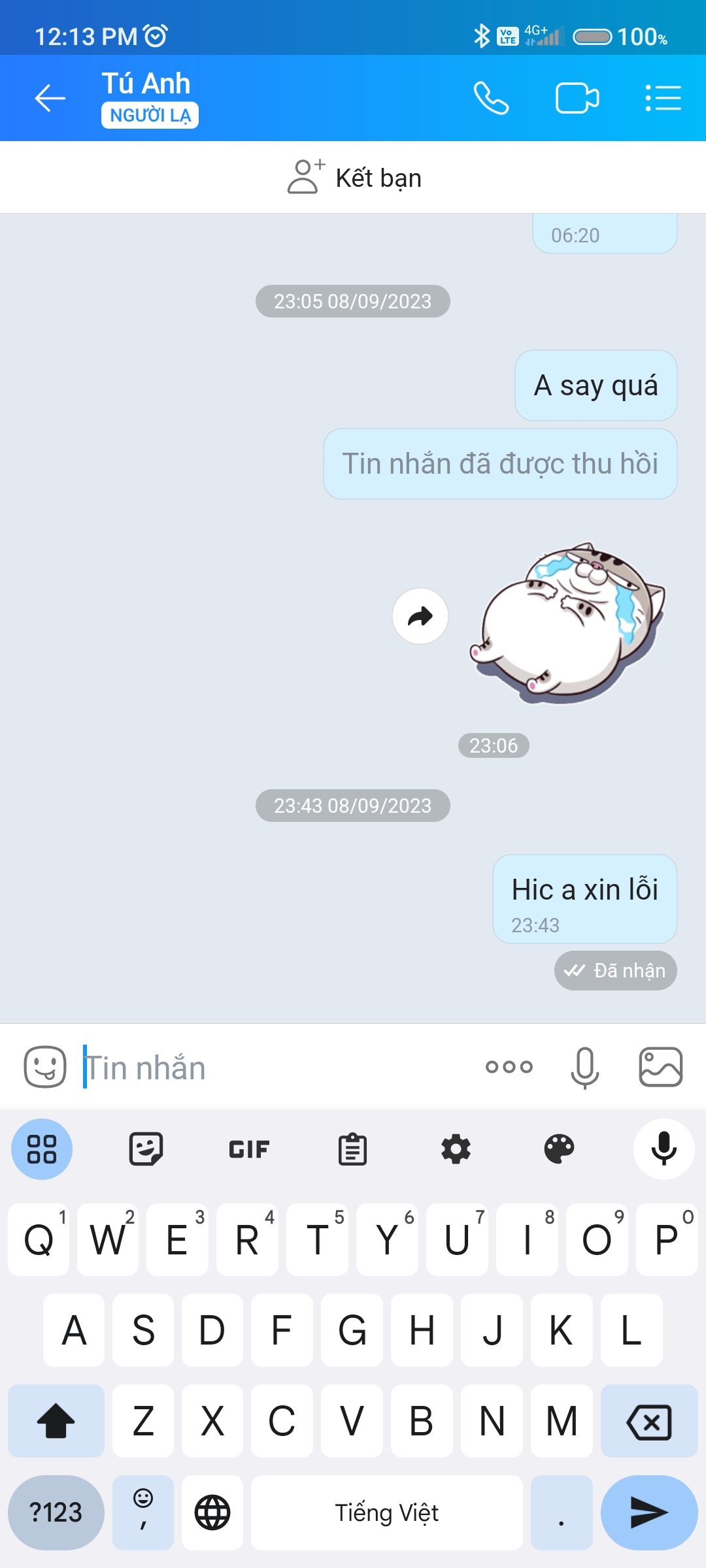
Task: Open the keyboard GIF search
Action: [249, 1149]
